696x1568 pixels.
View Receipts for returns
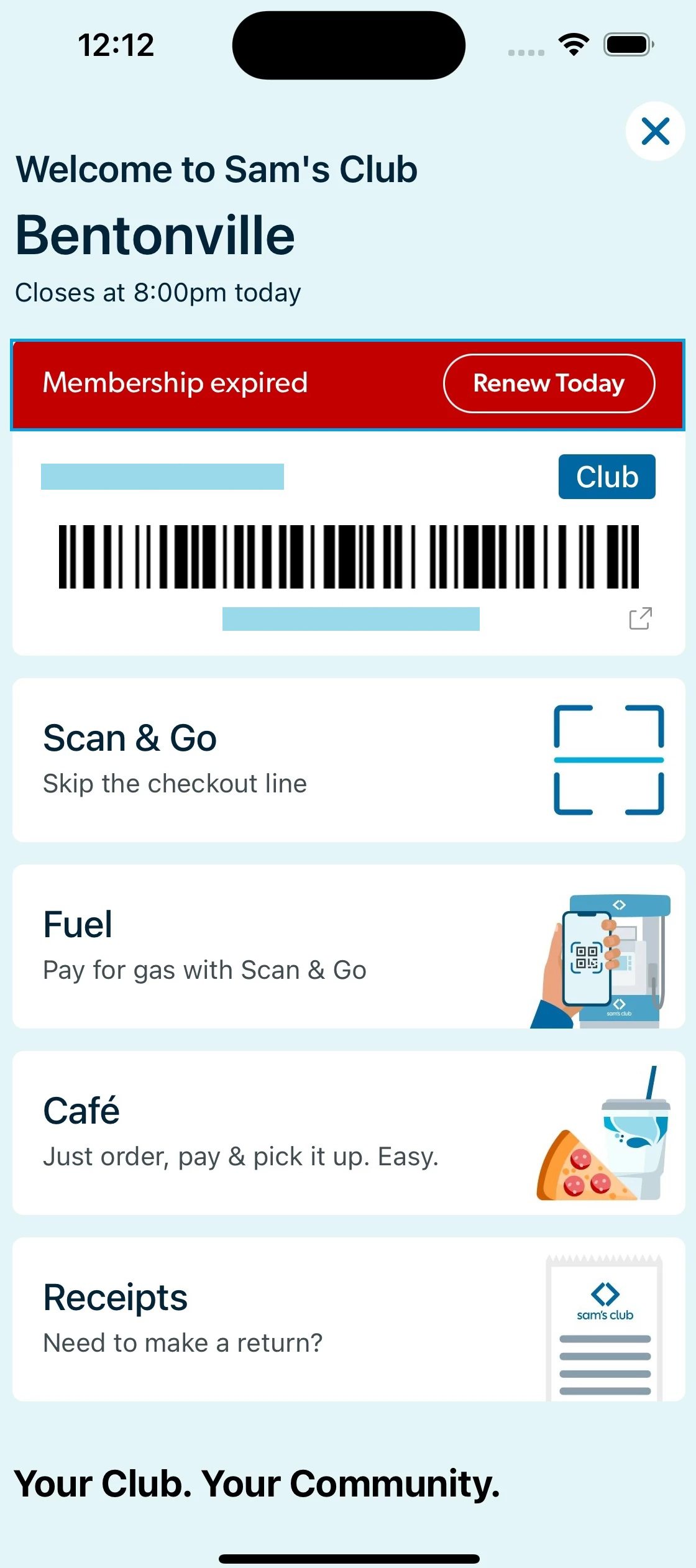tap(348, 1319)
